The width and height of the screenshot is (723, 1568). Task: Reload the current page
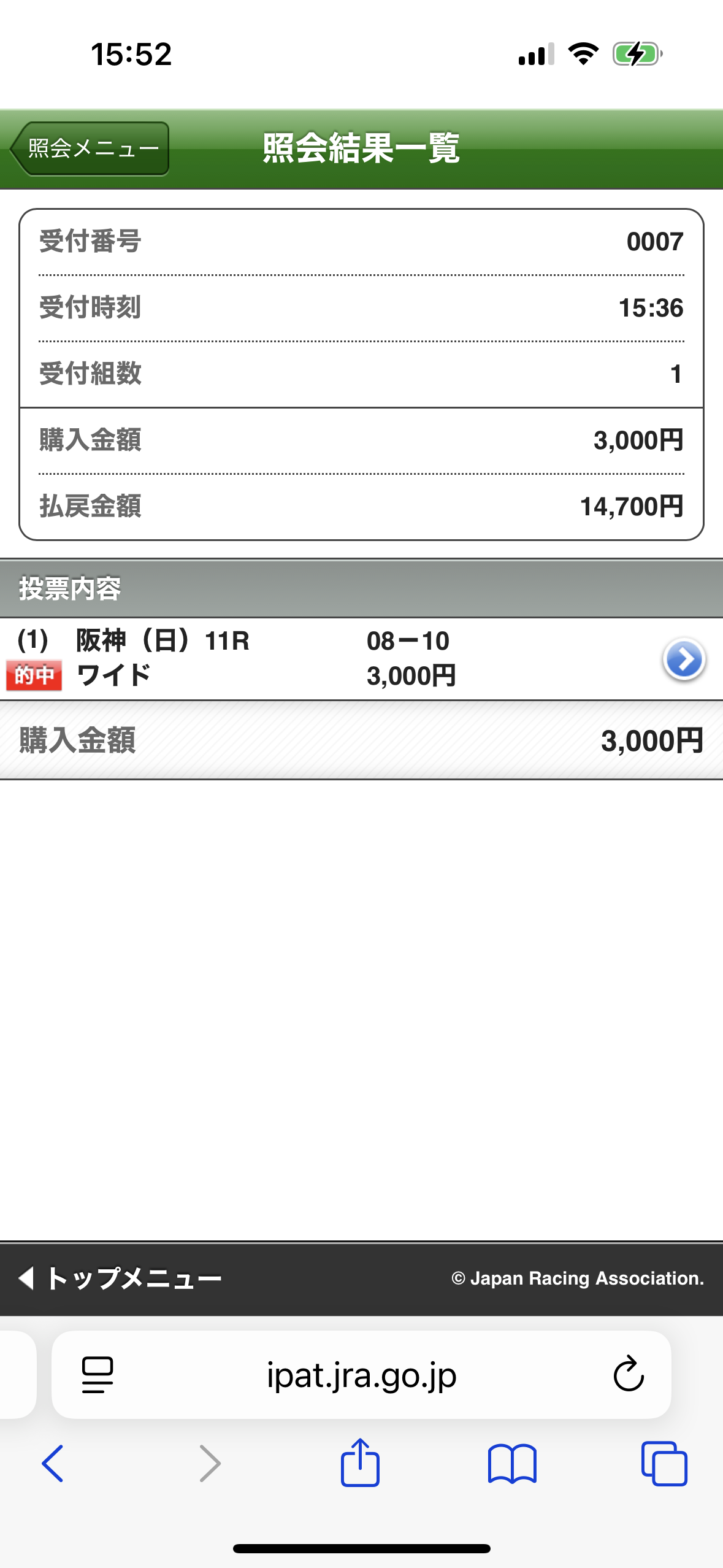click(x=628, y=1375)
